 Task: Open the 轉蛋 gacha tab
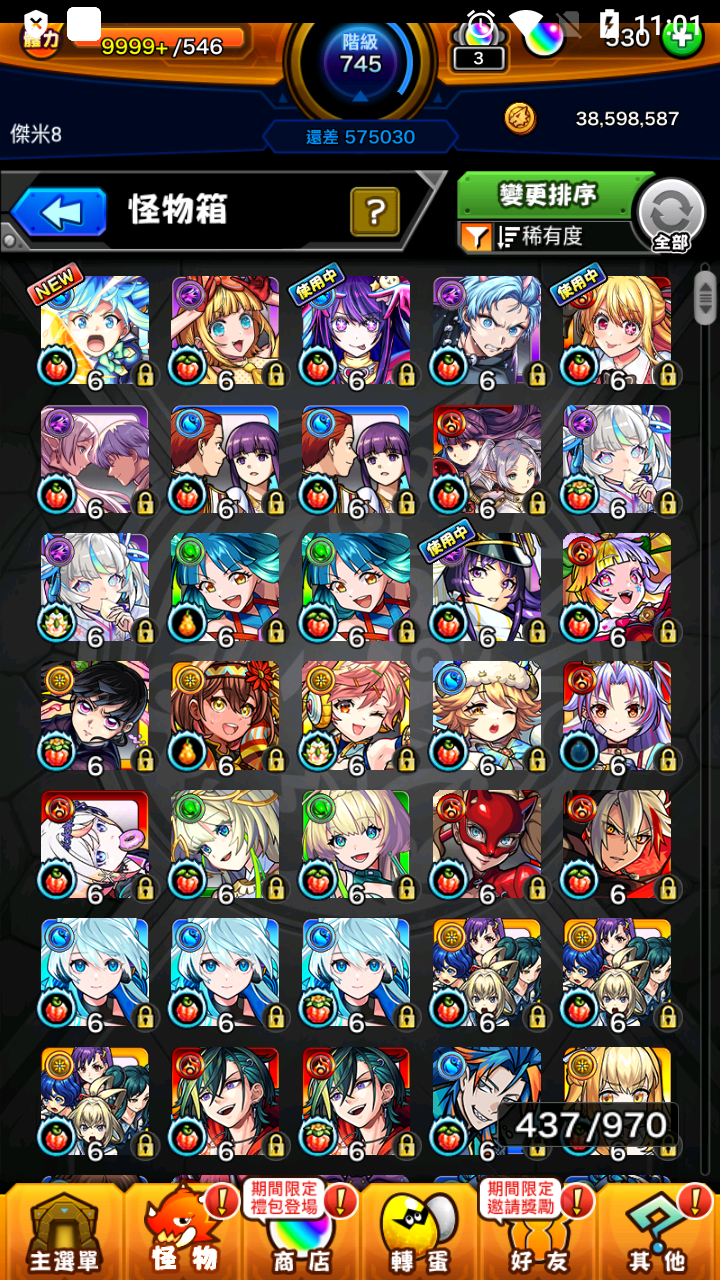420,1232
